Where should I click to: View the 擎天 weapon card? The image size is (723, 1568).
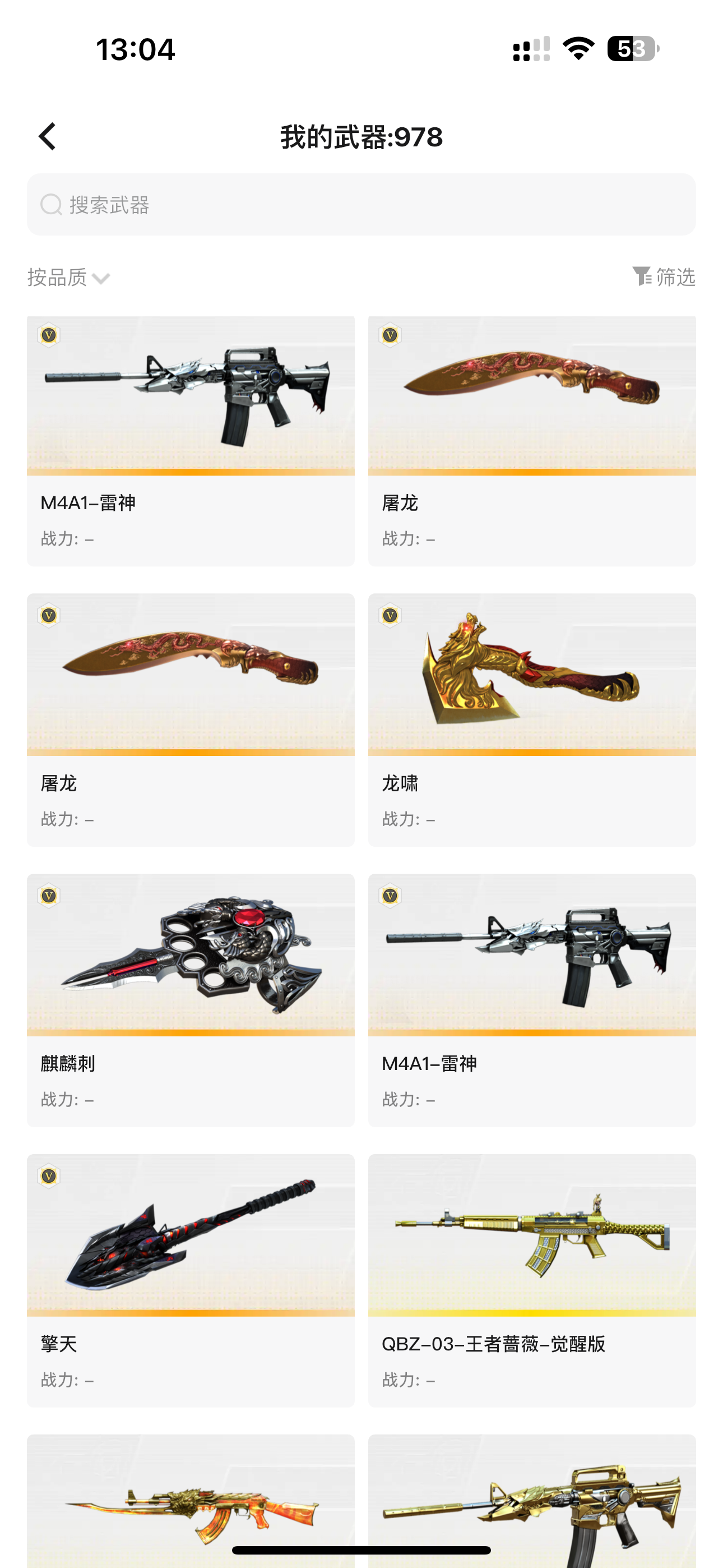pos(191,1280)
